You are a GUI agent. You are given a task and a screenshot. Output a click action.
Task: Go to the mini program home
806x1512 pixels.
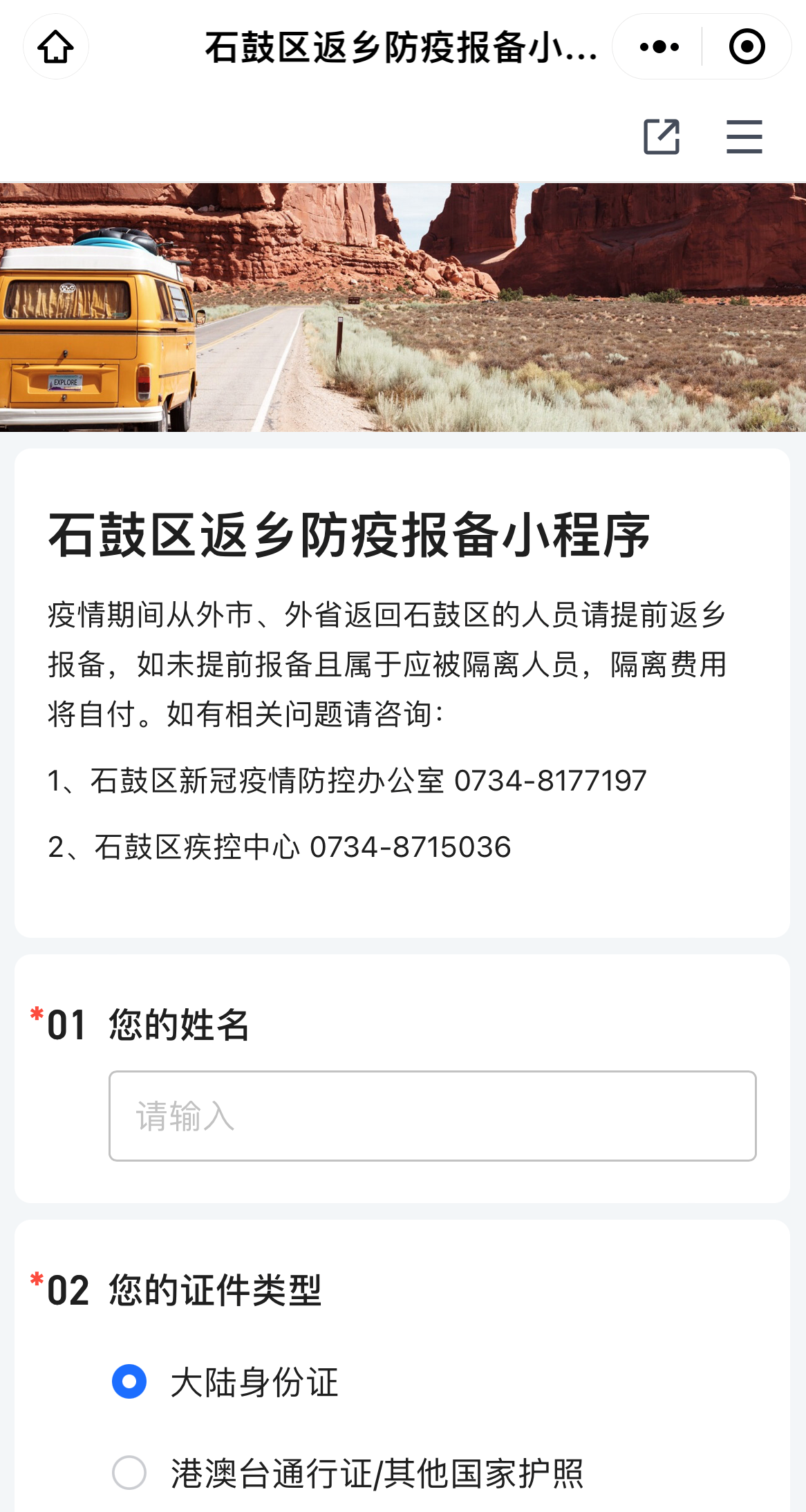pyautogui.click(x=56, y=47)
